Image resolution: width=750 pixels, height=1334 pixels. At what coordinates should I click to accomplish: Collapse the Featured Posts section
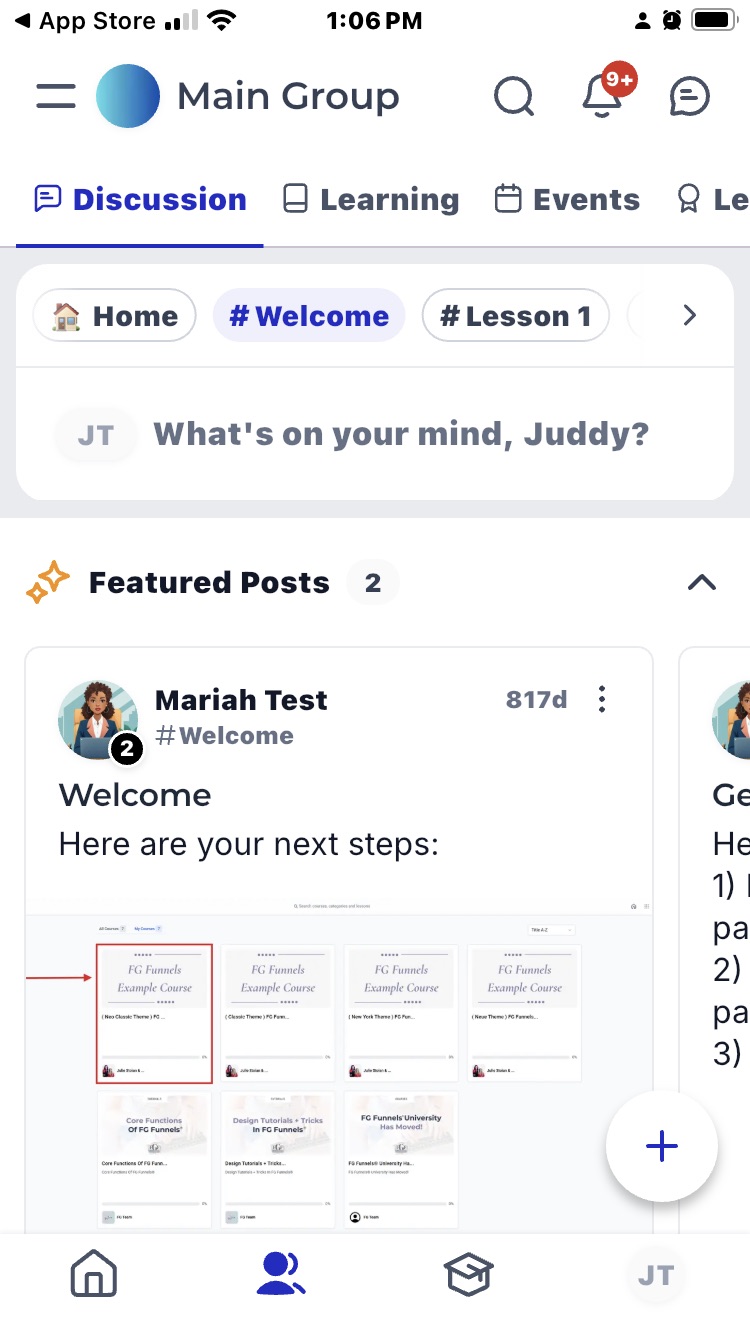tap(702, 582)
